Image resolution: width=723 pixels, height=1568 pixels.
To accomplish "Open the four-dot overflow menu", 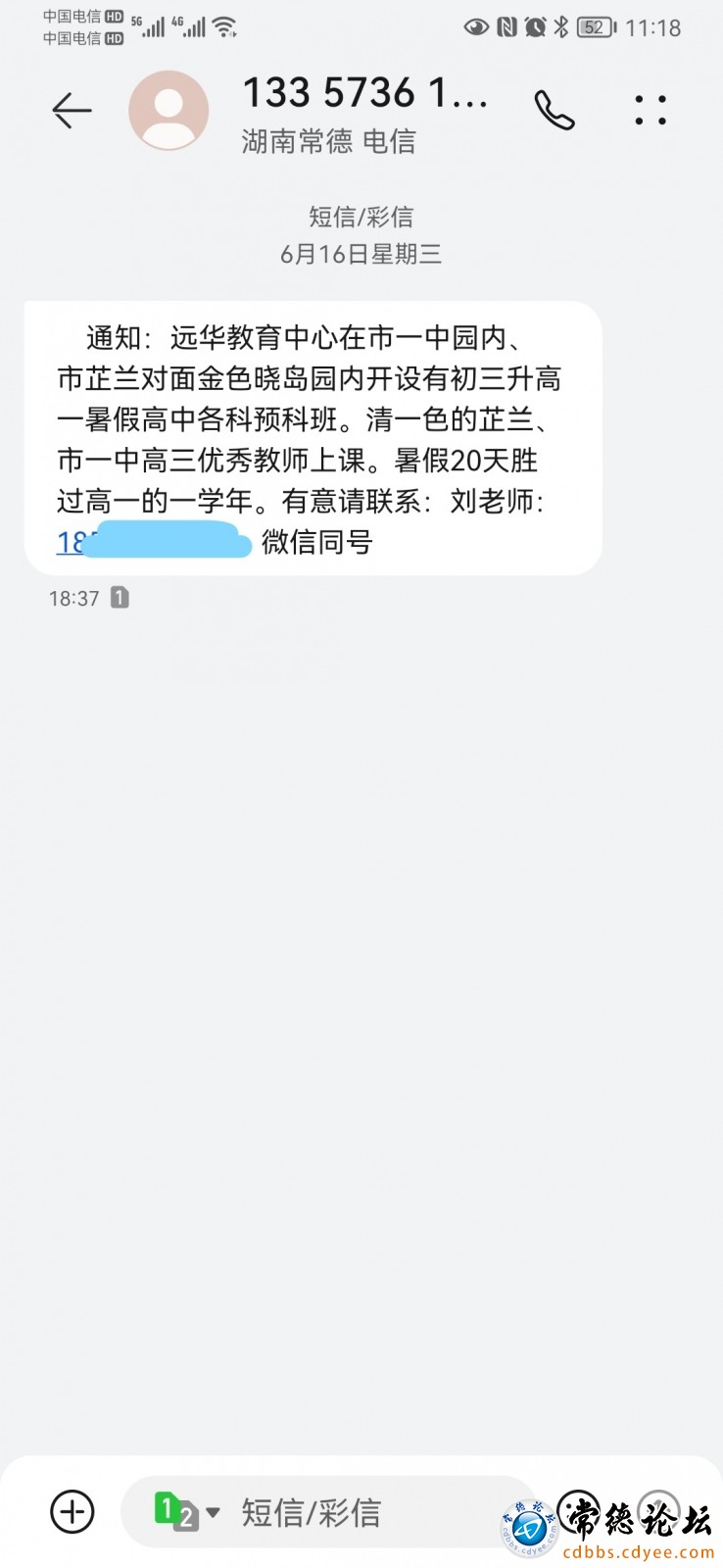I will click(651, 111).
